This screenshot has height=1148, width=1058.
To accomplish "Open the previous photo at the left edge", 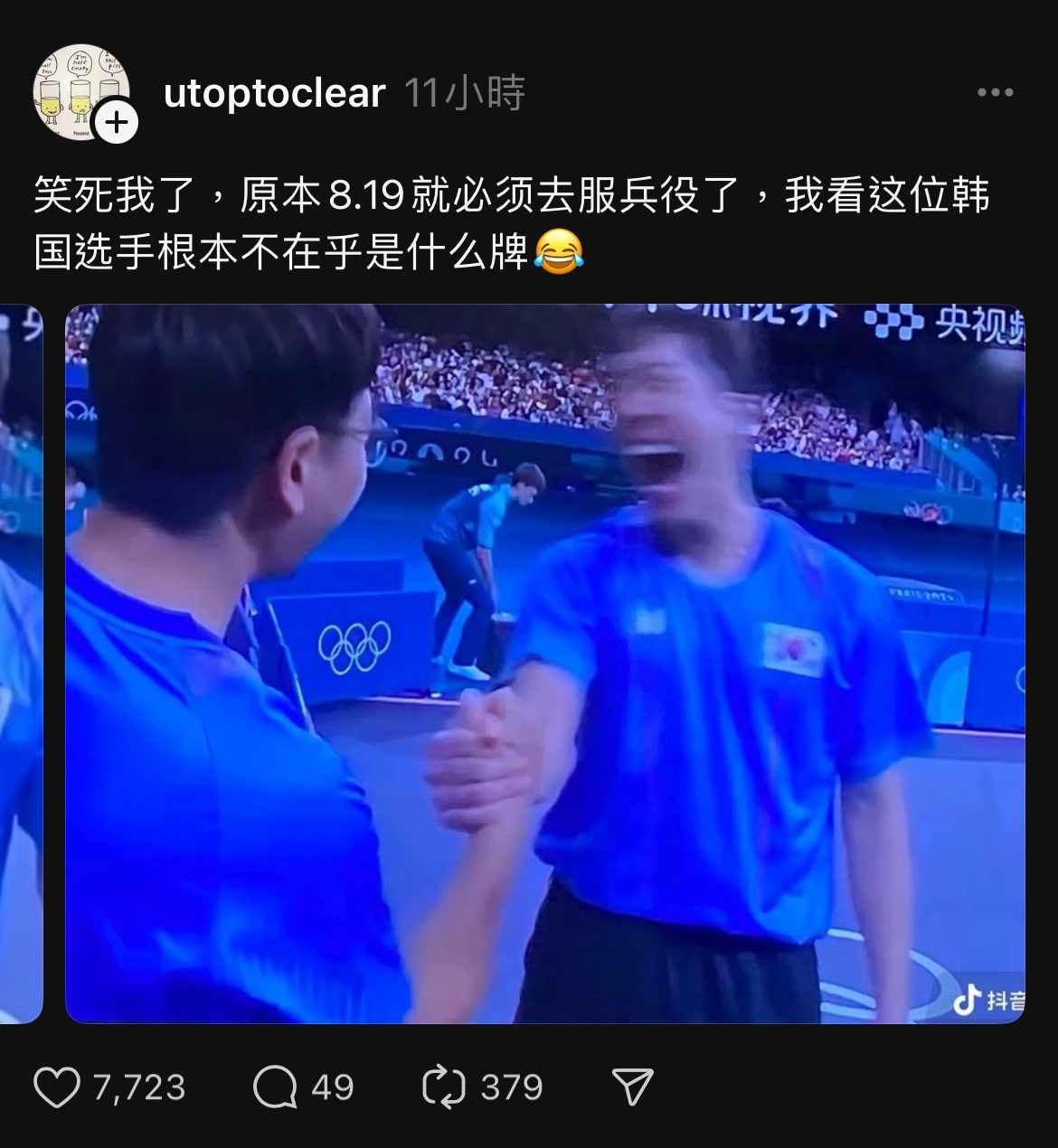I will coord(20,664).
